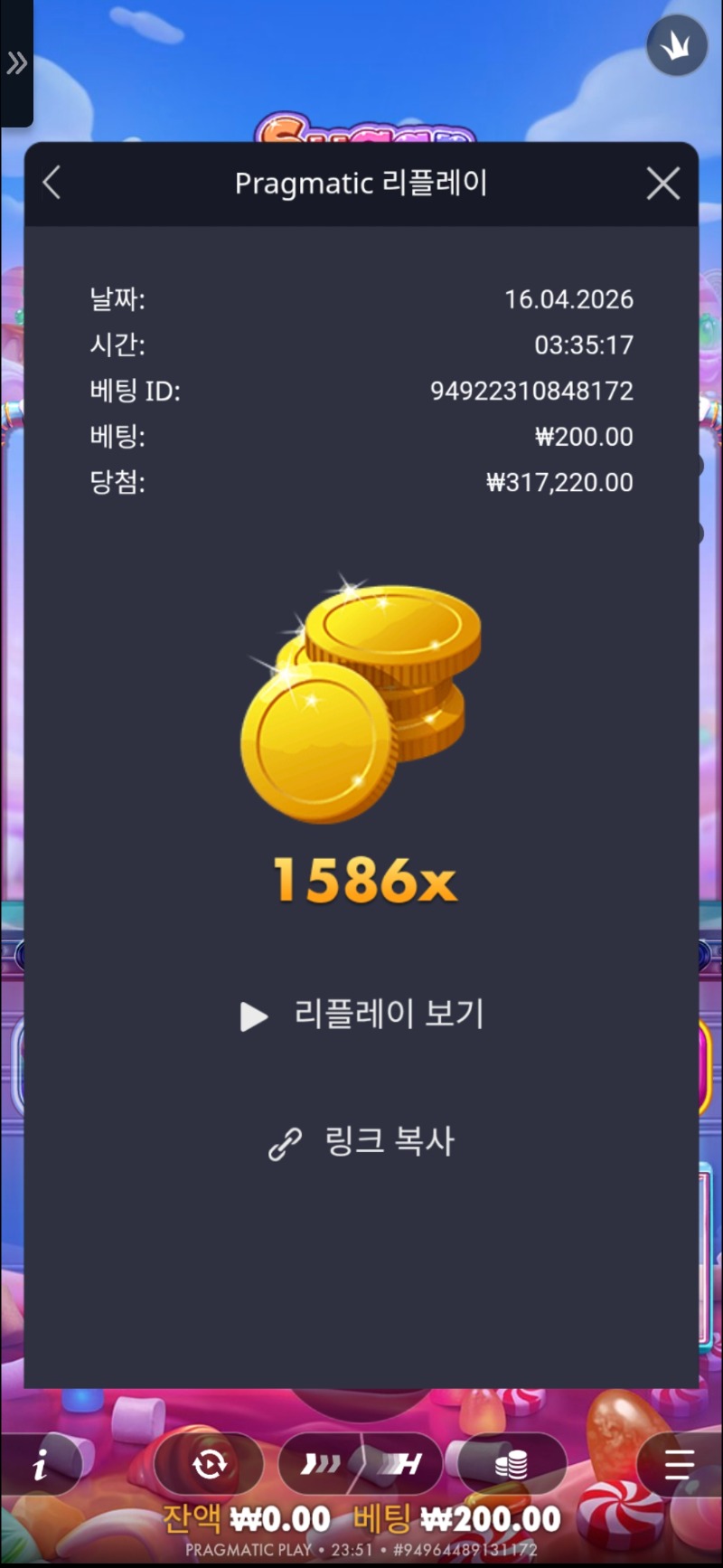Enable turbo spin mode with the arrow-H icon
Image resolution: width=723 pixels, height=1568 pixels.
(402, 1463)
